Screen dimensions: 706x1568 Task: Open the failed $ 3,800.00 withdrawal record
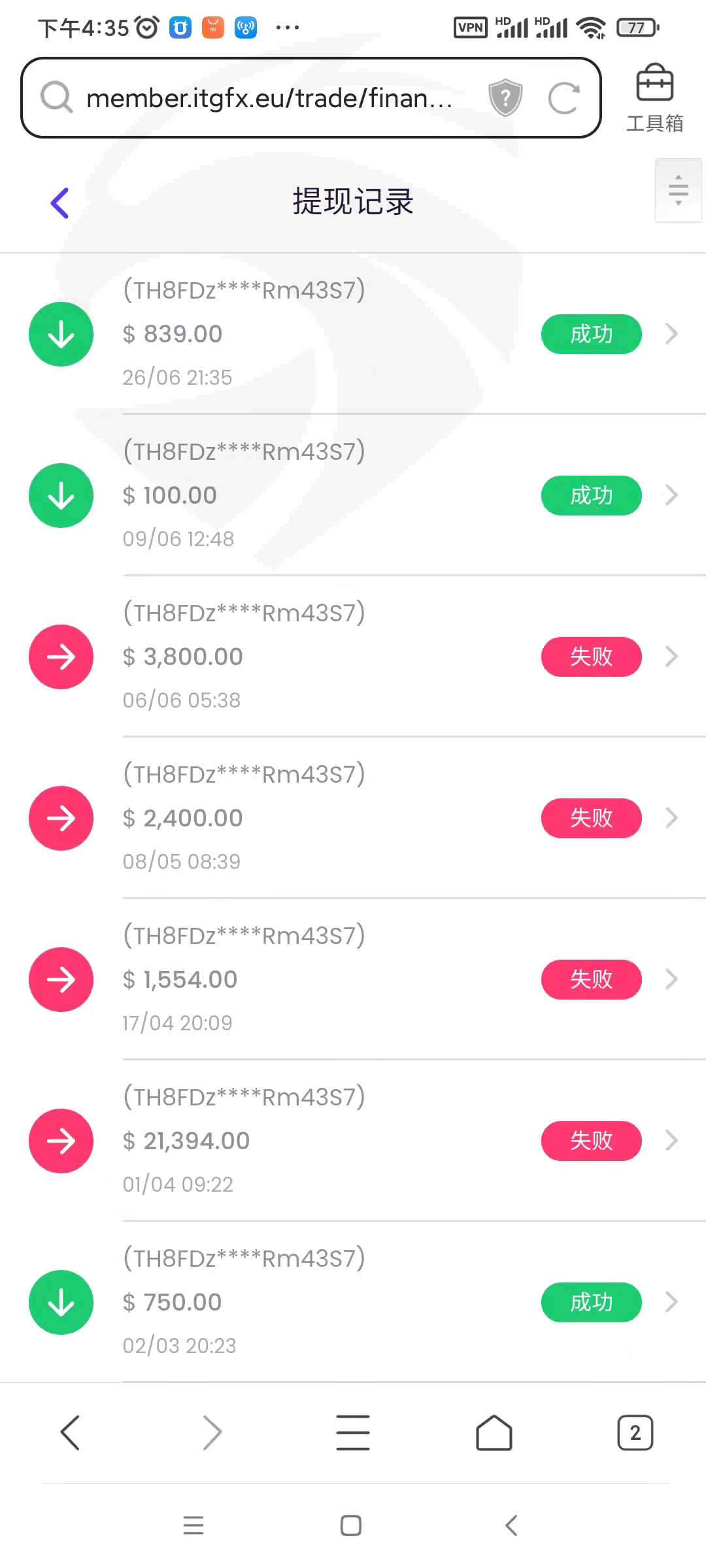pyautogui.click(x=353, y=657)
